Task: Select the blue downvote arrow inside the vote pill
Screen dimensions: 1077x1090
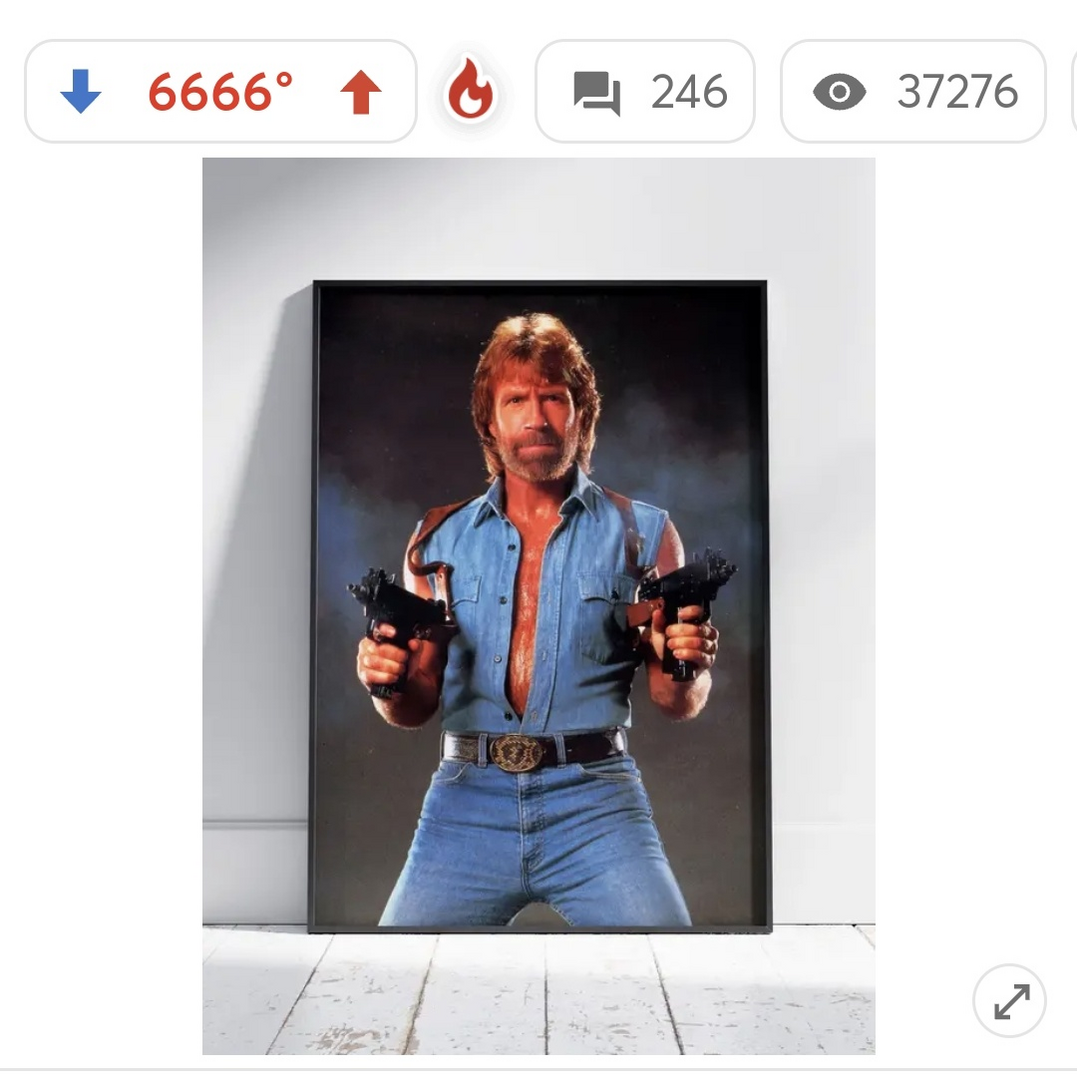Action: (x=80, y=91)
